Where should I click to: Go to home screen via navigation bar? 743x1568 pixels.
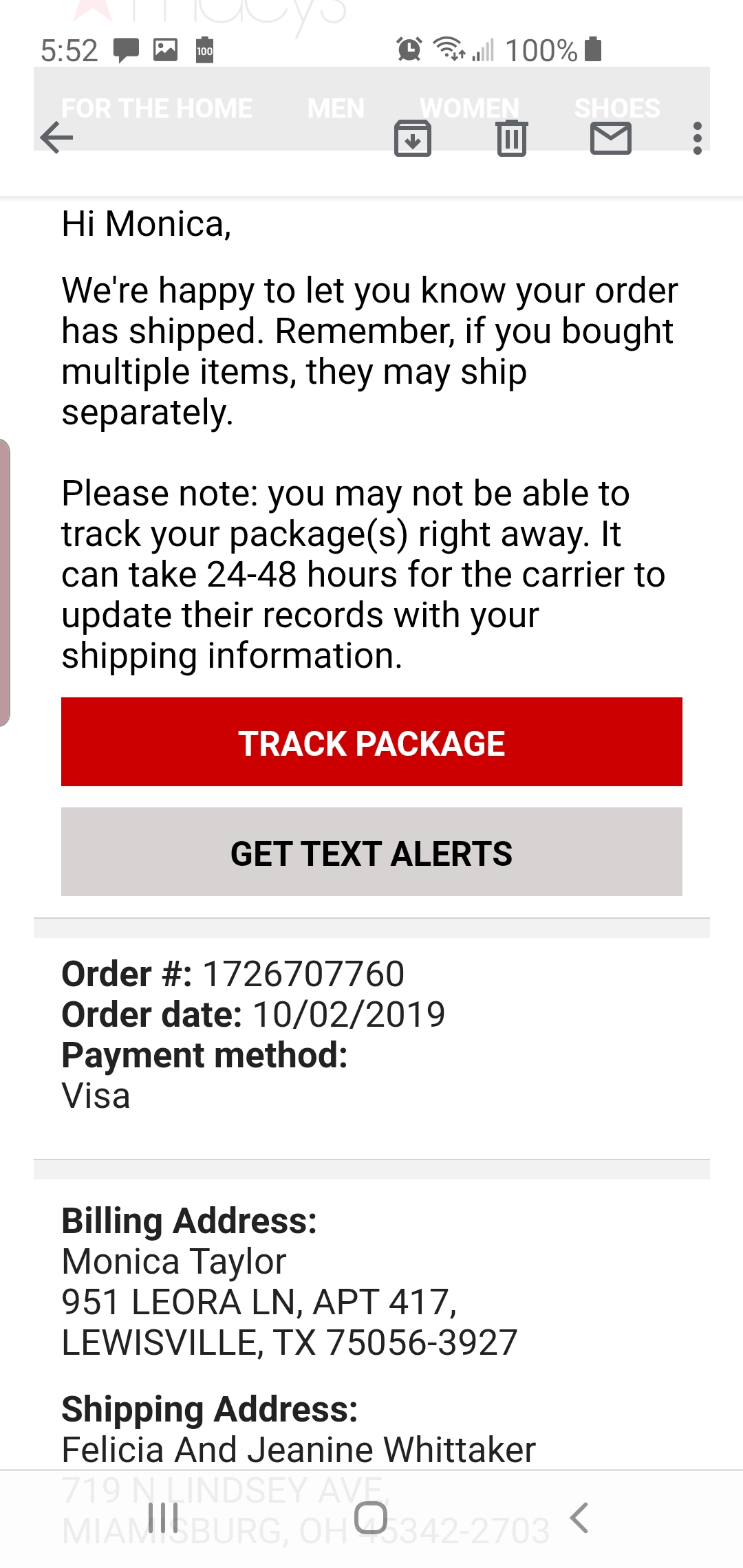371,1518
